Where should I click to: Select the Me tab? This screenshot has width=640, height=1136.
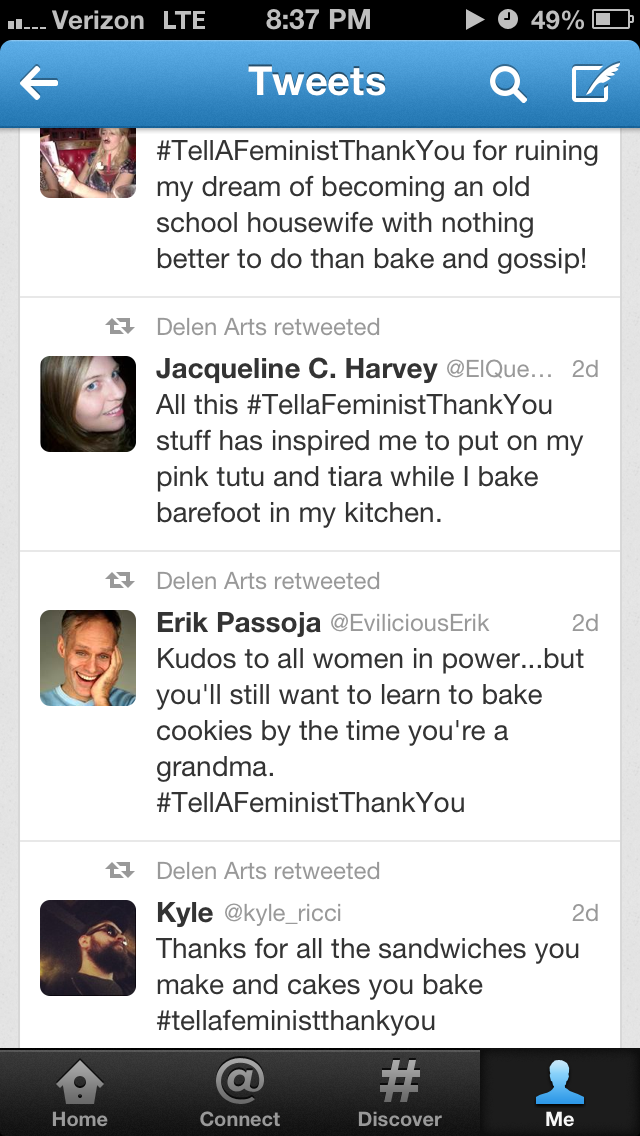[x=560, y=1093]
